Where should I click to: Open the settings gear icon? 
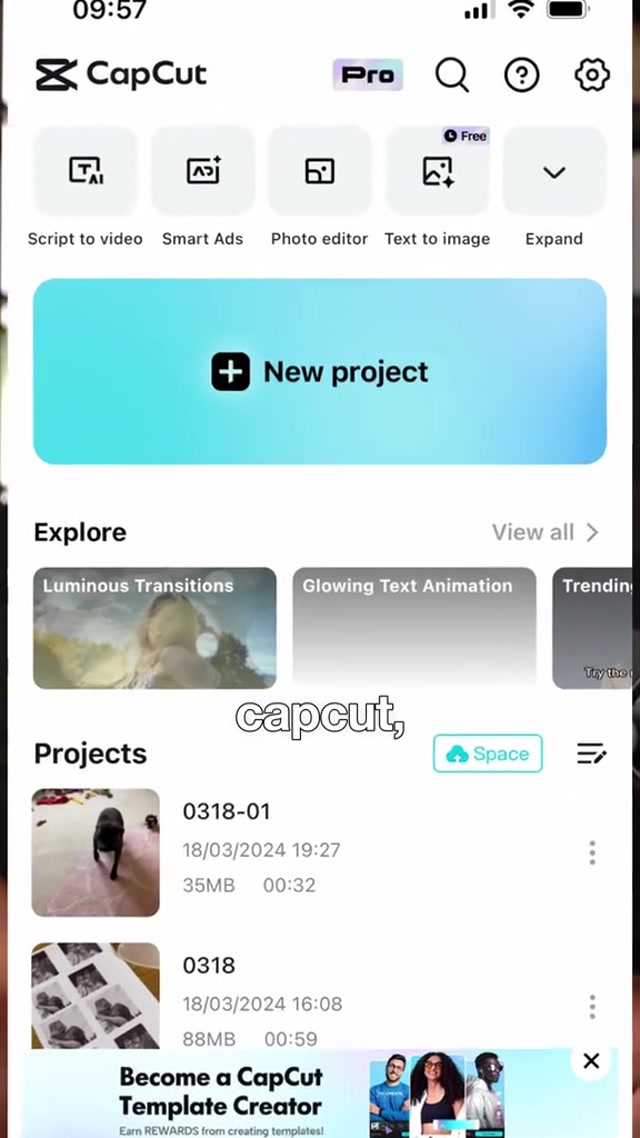[592, 75]
